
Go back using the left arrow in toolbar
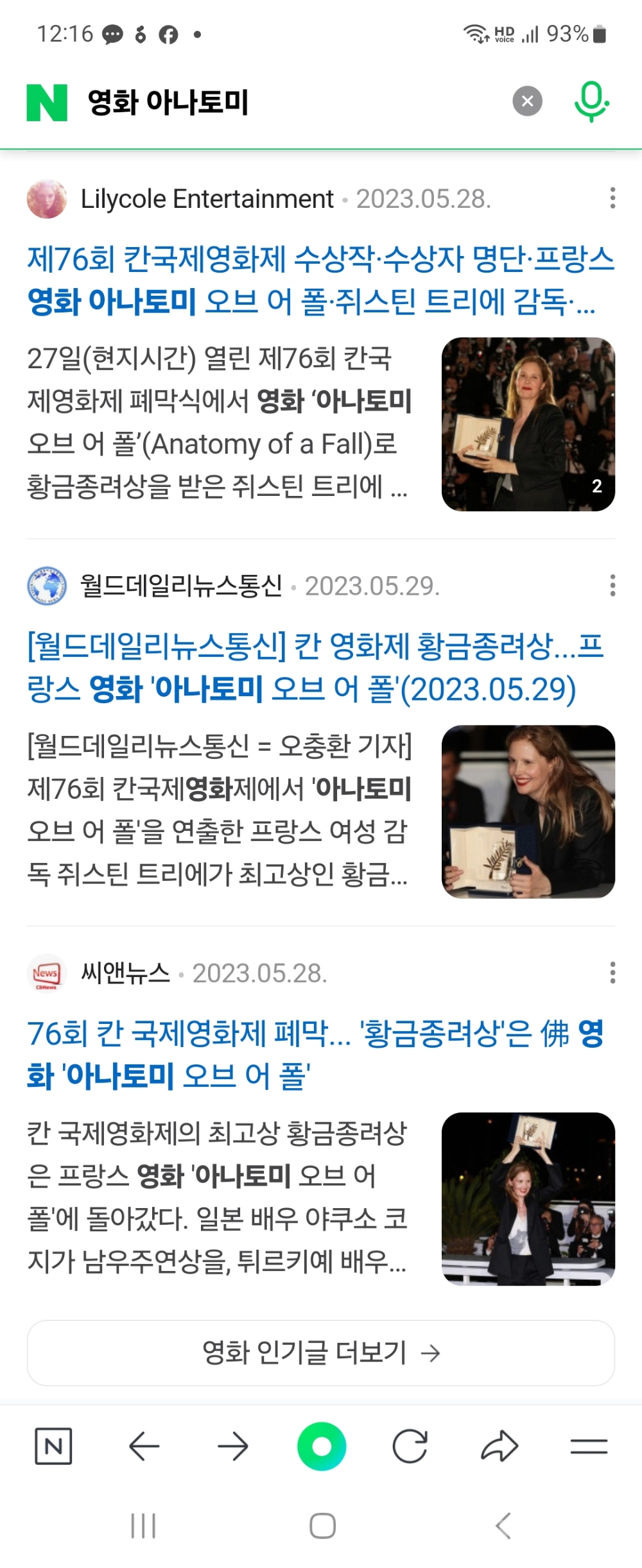pyautogui.click(x=144, y=1447)
